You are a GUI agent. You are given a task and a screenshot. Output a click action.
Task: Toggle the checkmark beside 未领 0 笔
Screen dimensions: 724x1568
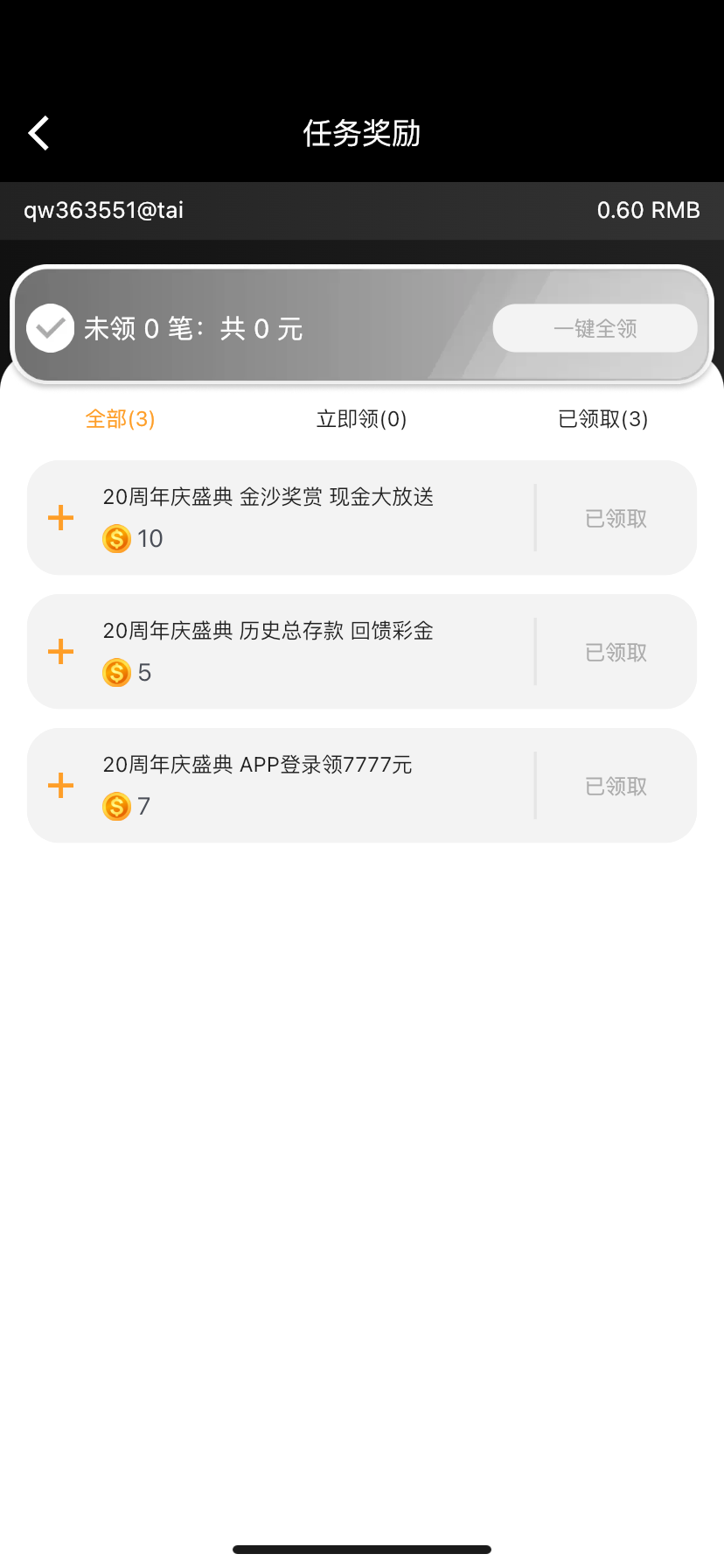pyautogui.click(x=51, y=328)
